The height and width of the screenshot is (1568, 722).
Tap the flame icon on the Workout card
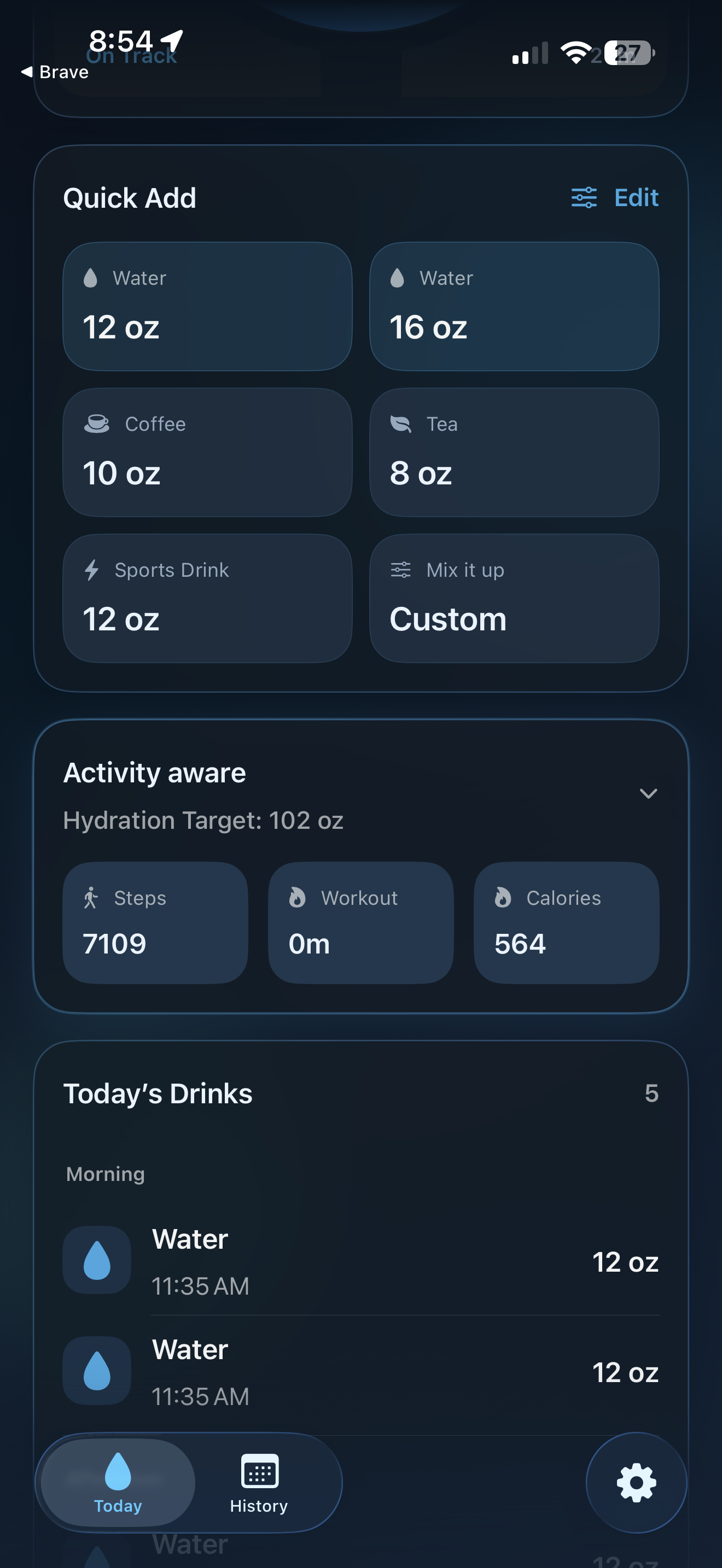coord(296,897)
